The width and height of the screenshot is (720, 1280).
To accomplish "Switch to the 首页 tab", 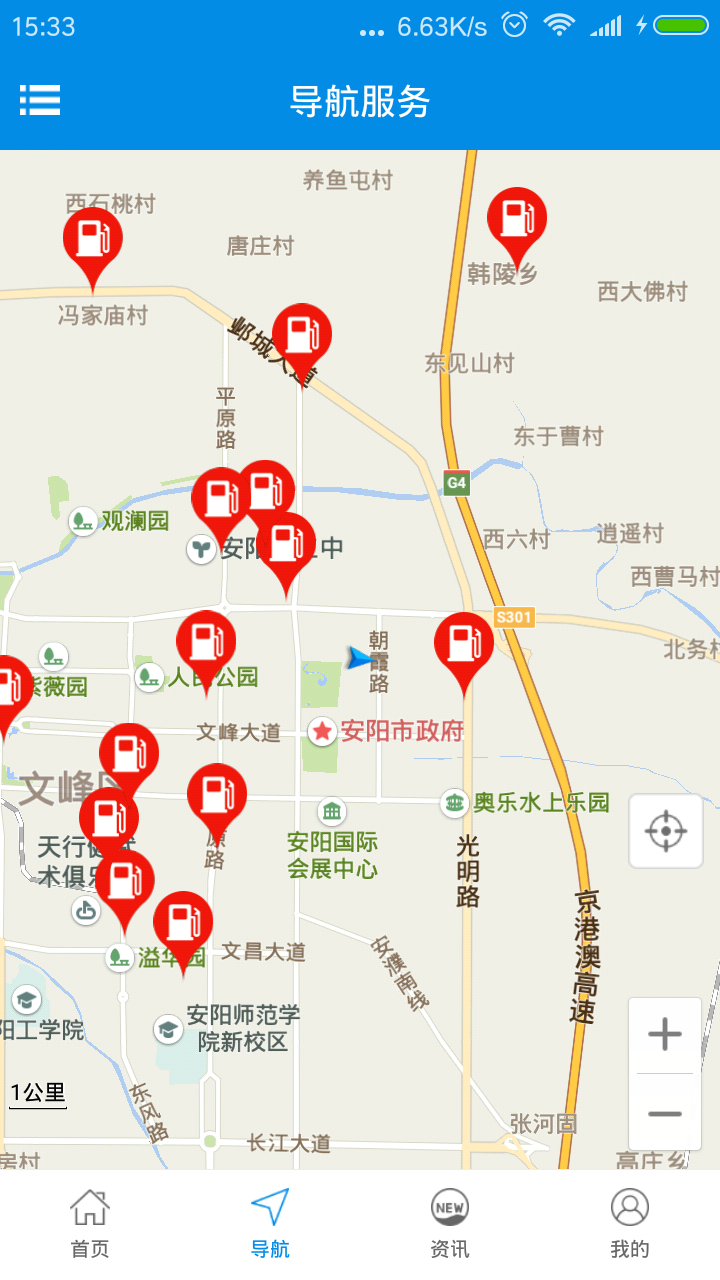I will coord(90,1224).
